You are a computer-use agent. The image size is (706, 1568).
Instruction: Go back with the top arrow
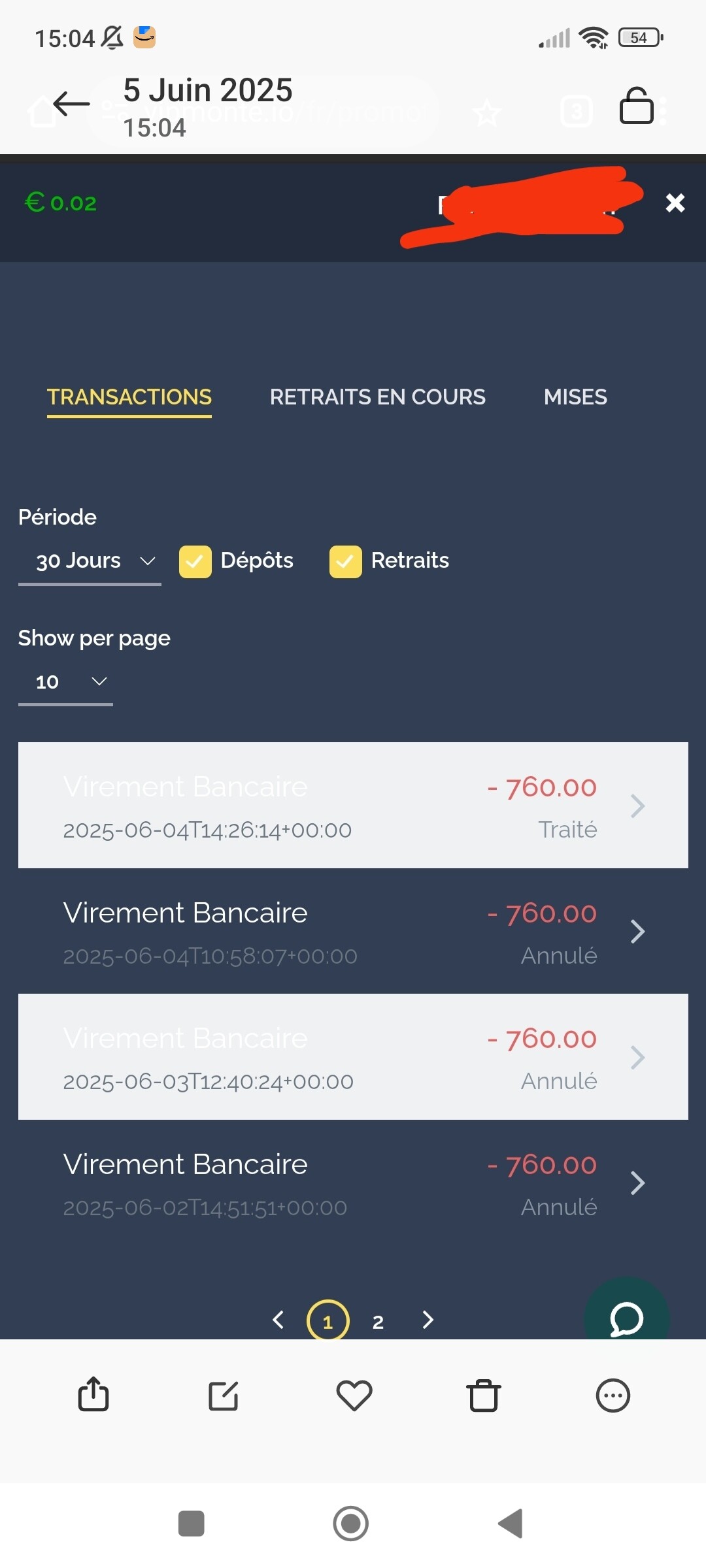click(71, 104)
